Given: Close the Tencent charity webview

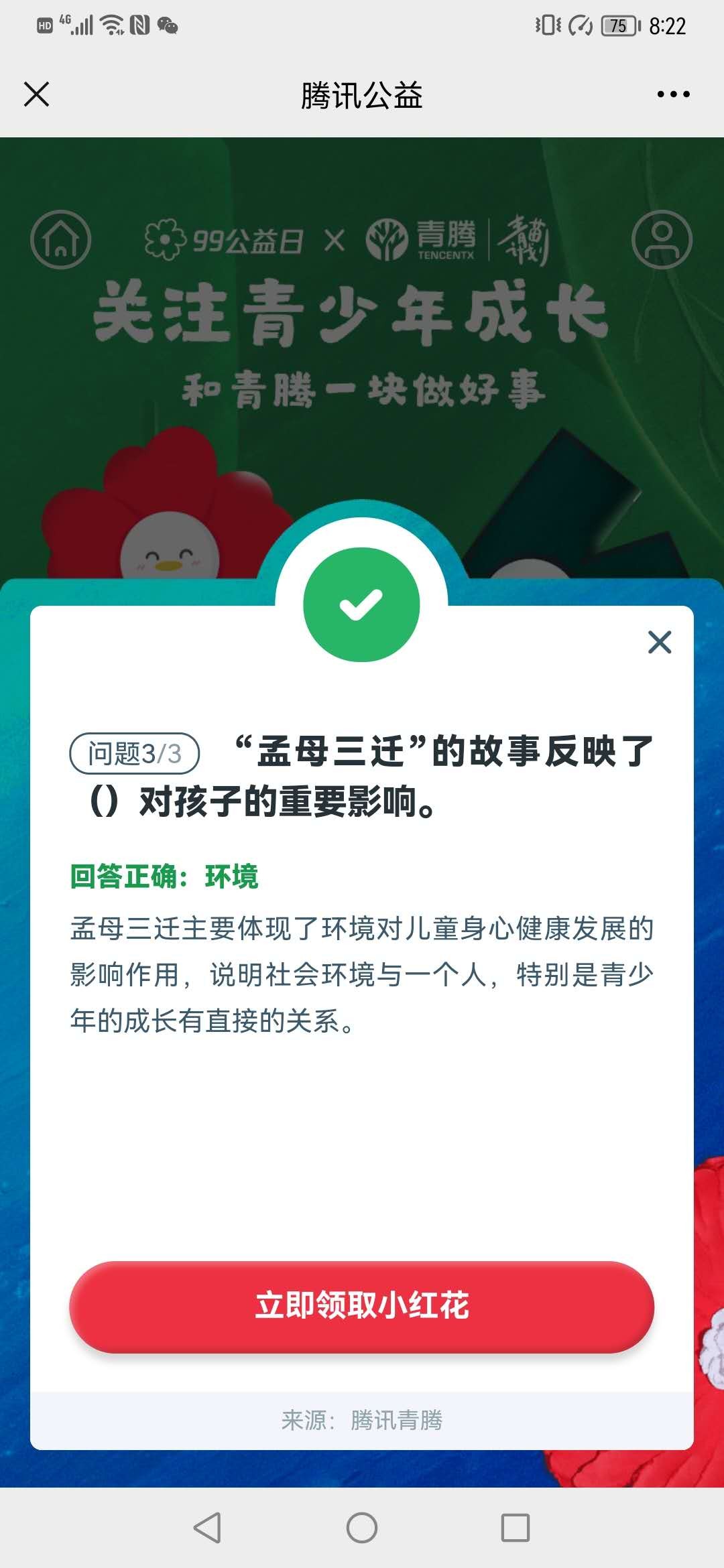Looking at the screenshot, I should tap(37, 94).
